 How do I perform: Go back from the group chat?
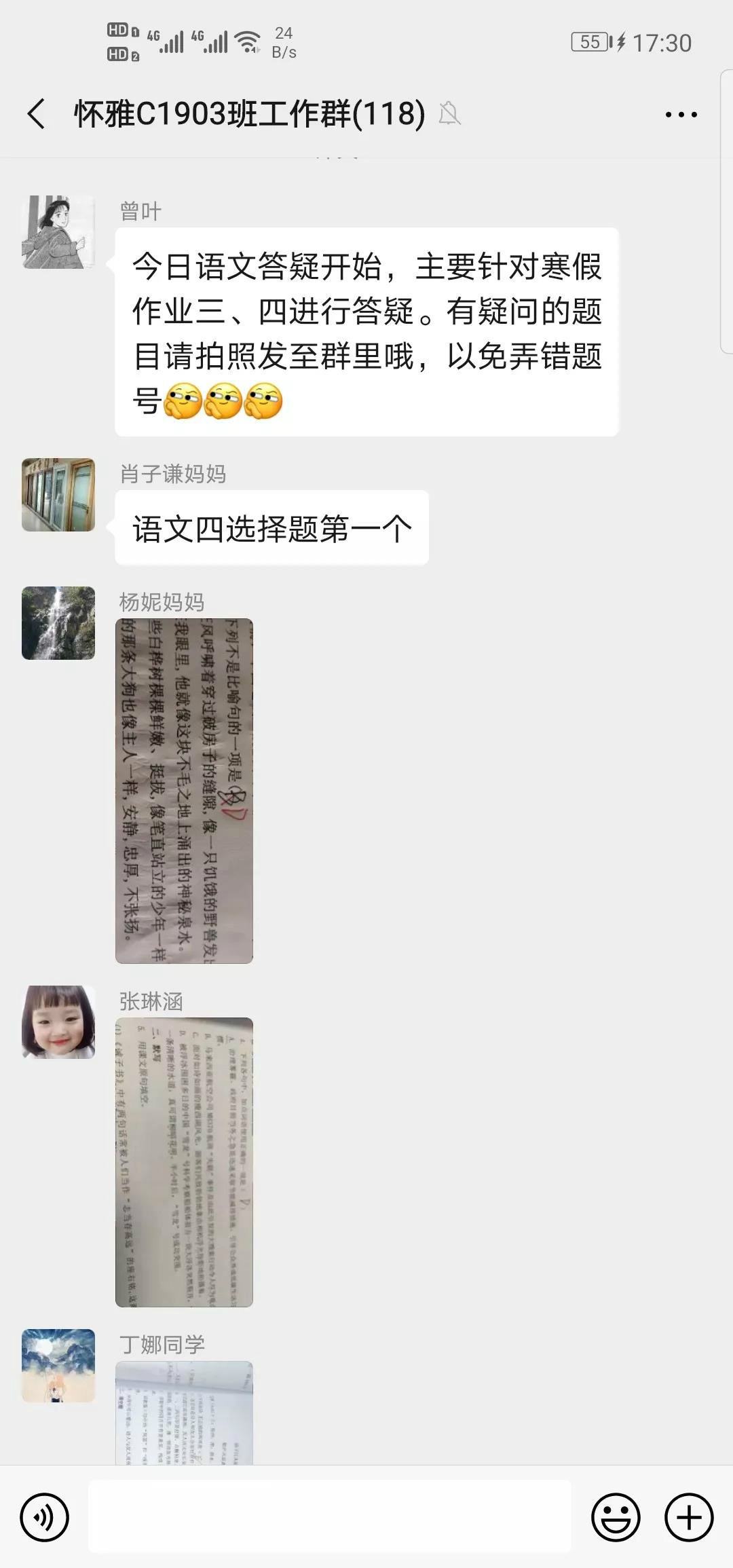pos(37,113)
